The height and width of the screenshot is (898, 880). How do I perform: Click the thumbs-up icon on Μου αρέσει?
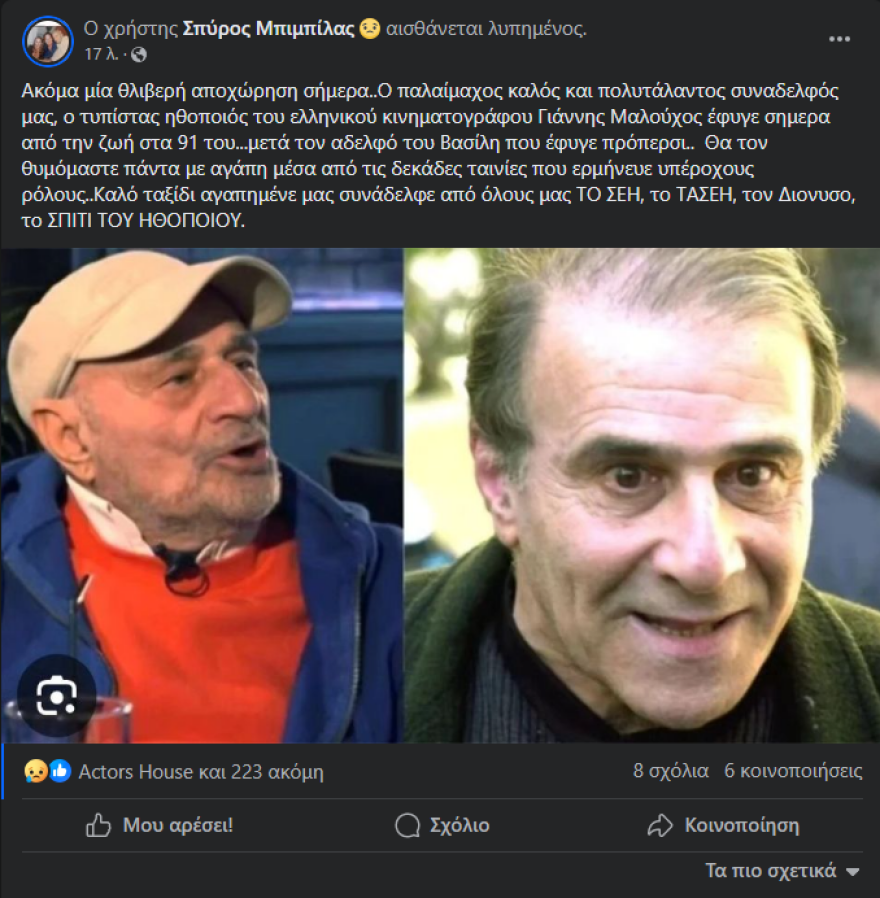tap(99, 825)
